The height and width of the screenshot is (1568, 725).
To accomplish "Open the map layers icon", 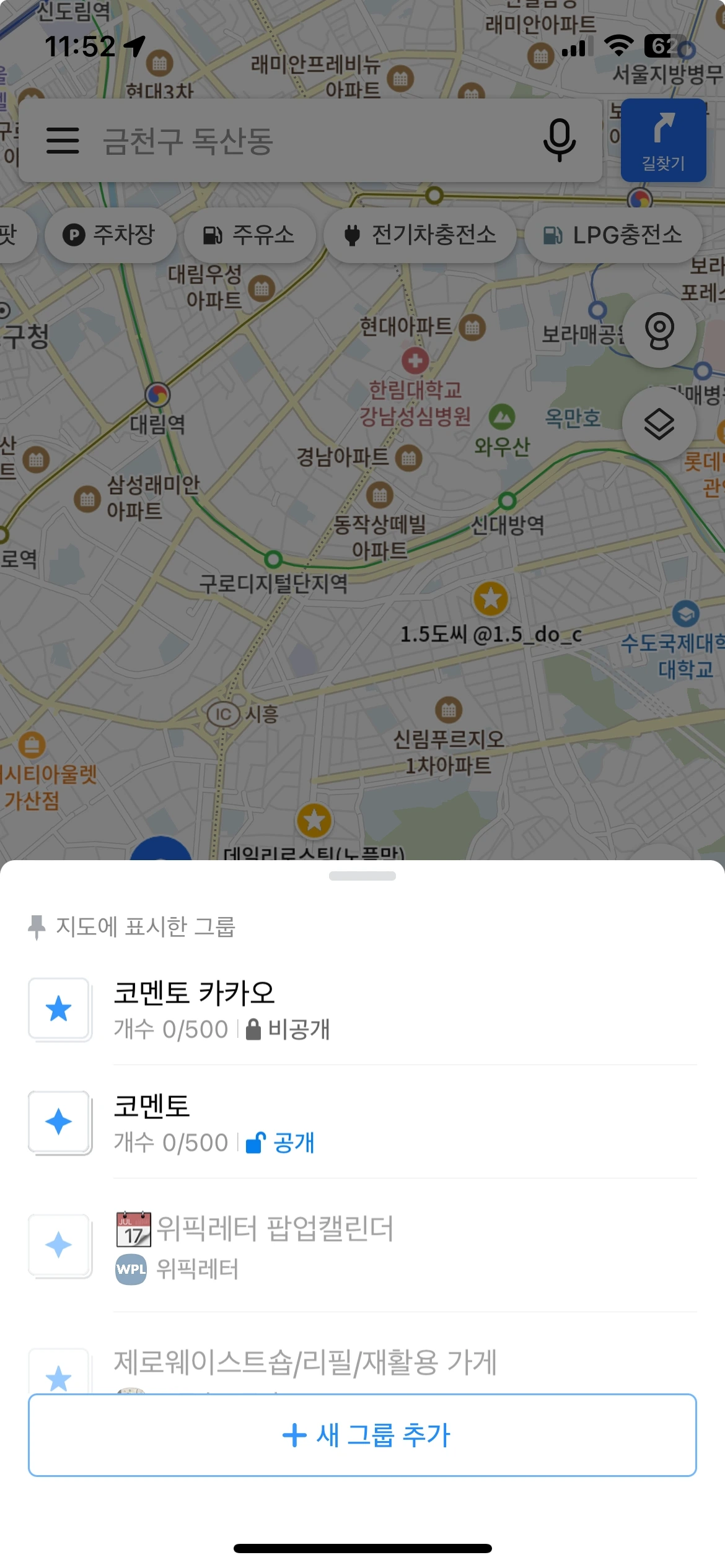I will coord(659,424).
